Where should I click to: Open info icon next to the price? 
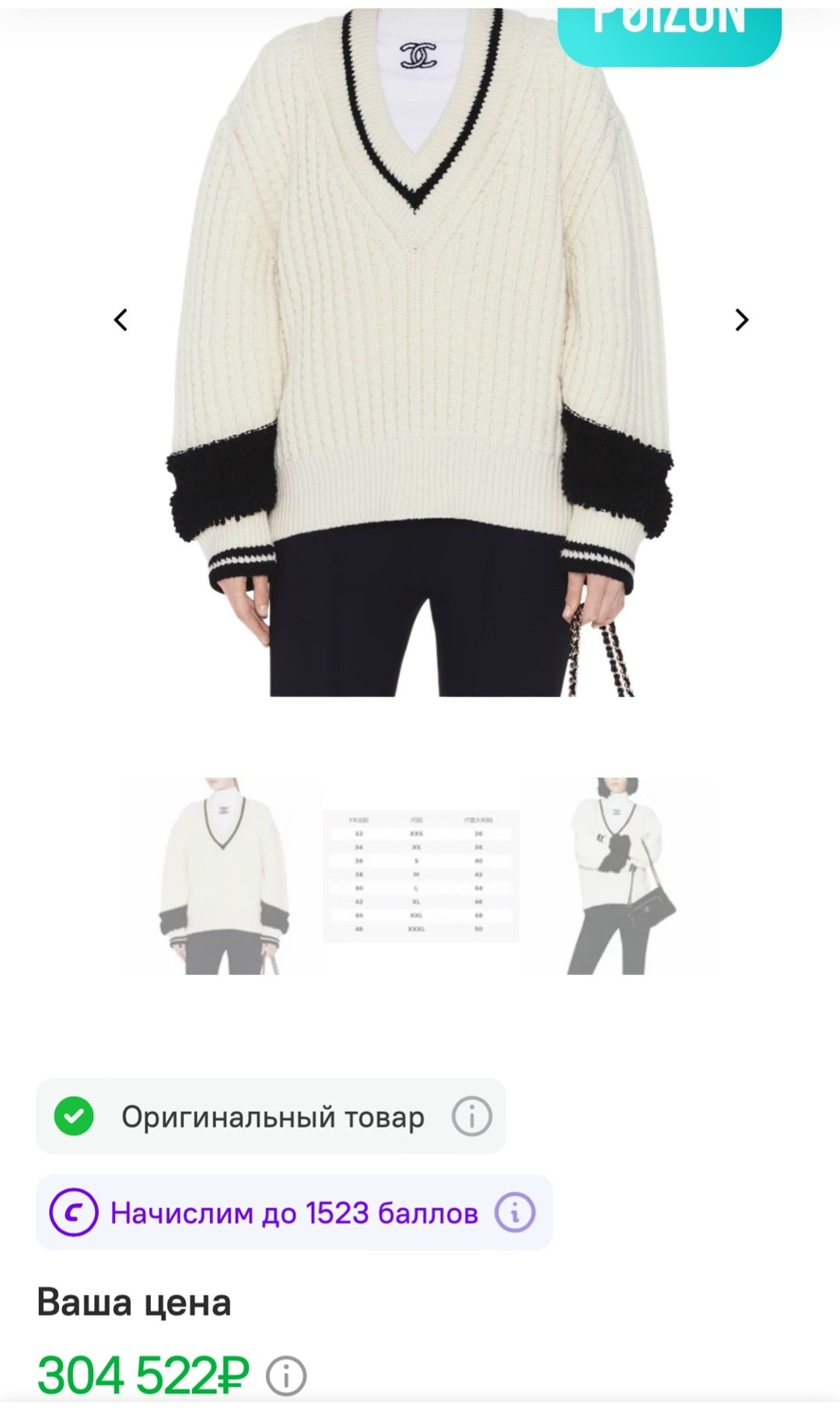[286, 1376]
